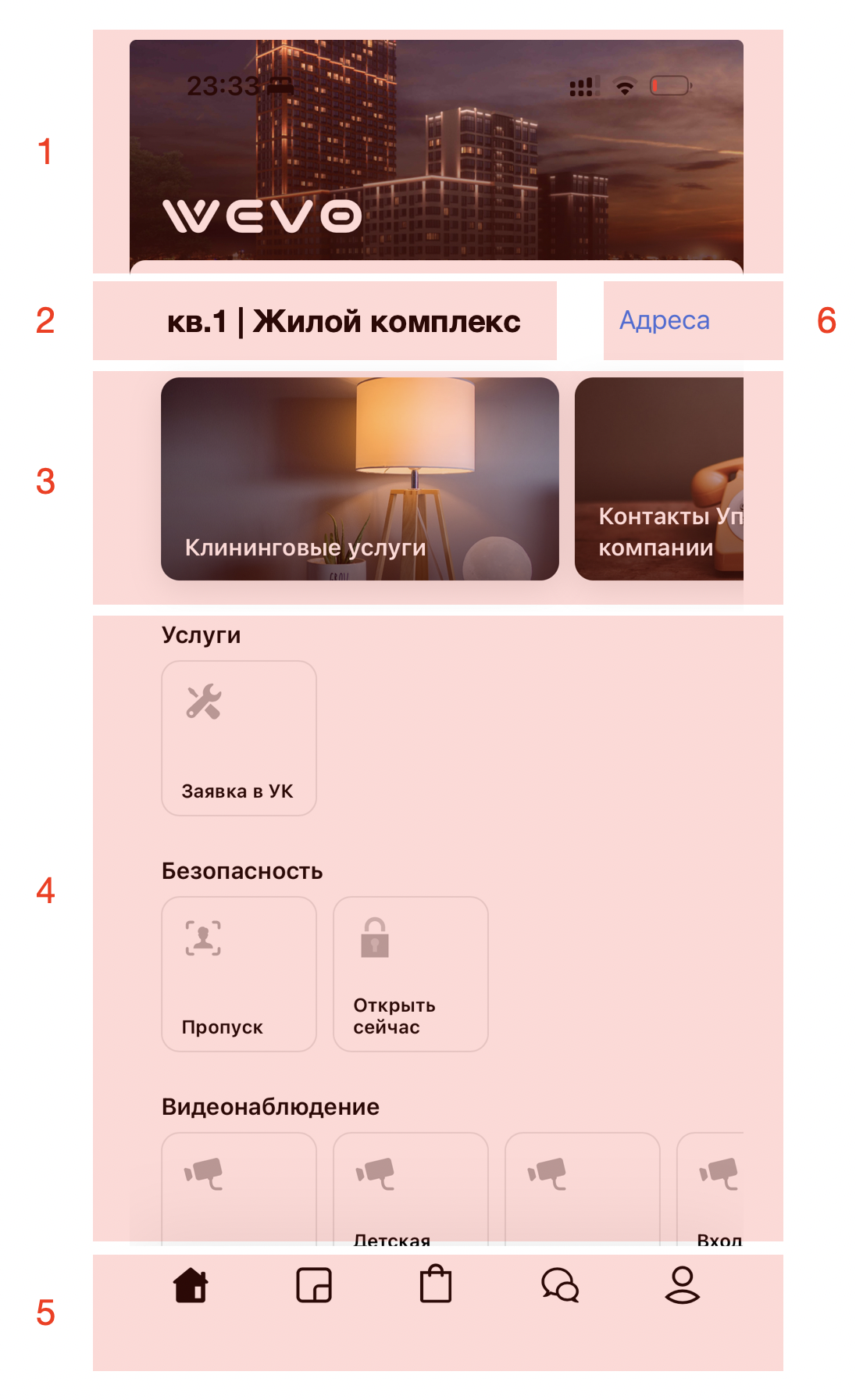Open the Адреса link
This screenshot has width=856, height=1400.
(x=665, y=320)
